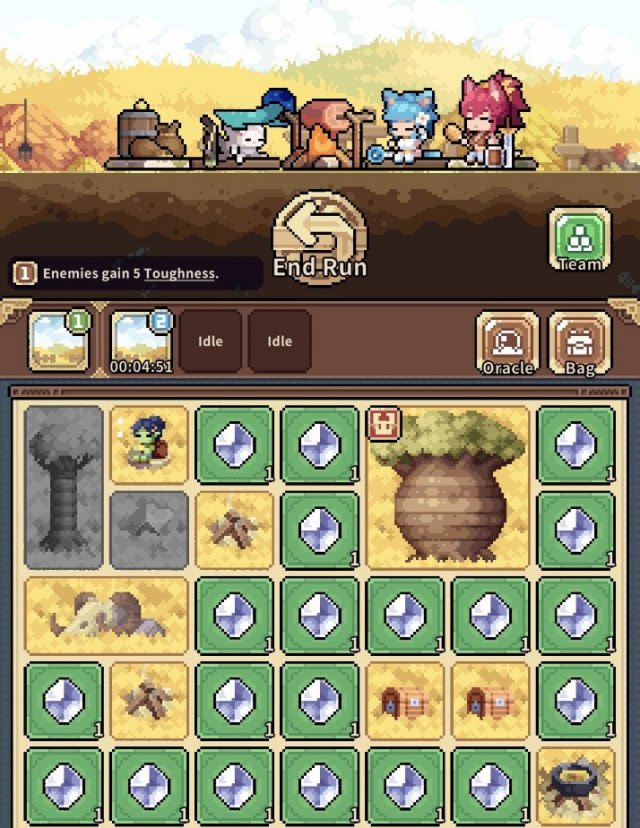640x828 pixels.
Task: Tap the second Idle slot
Action: tap(280, 341)
